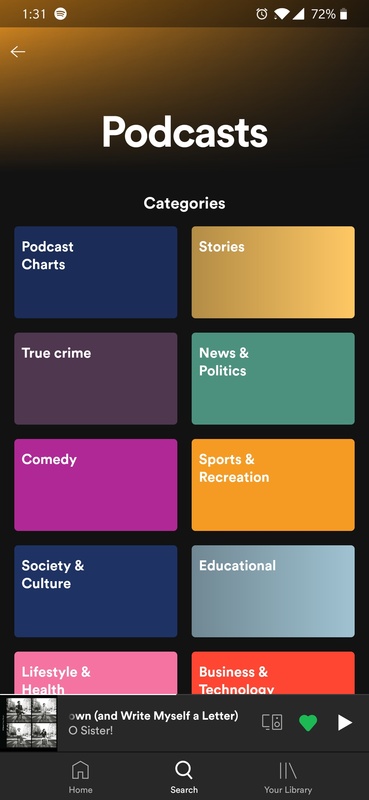Open the Stories category tile

click(x=273, y=272)
